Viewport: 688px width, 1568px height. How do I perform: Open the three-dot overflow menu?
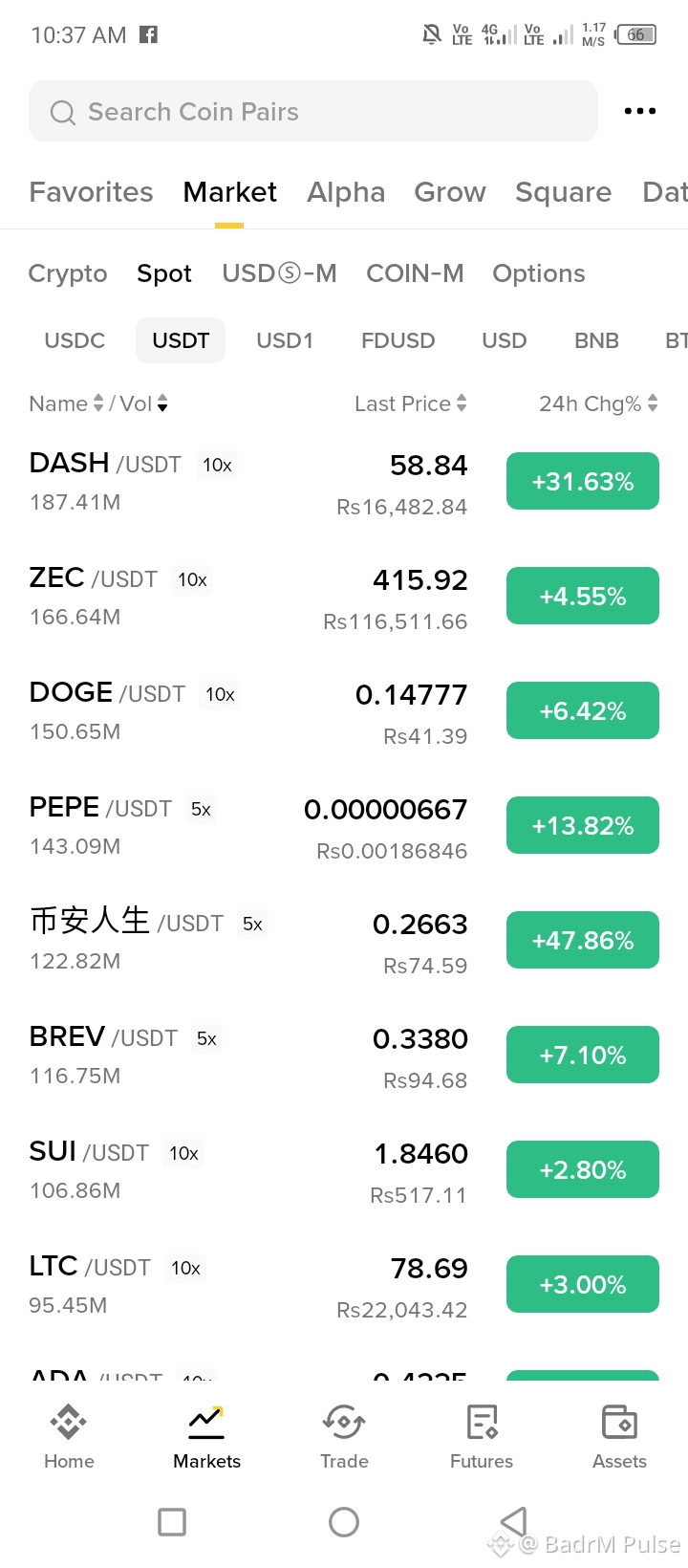coord(639,112)
